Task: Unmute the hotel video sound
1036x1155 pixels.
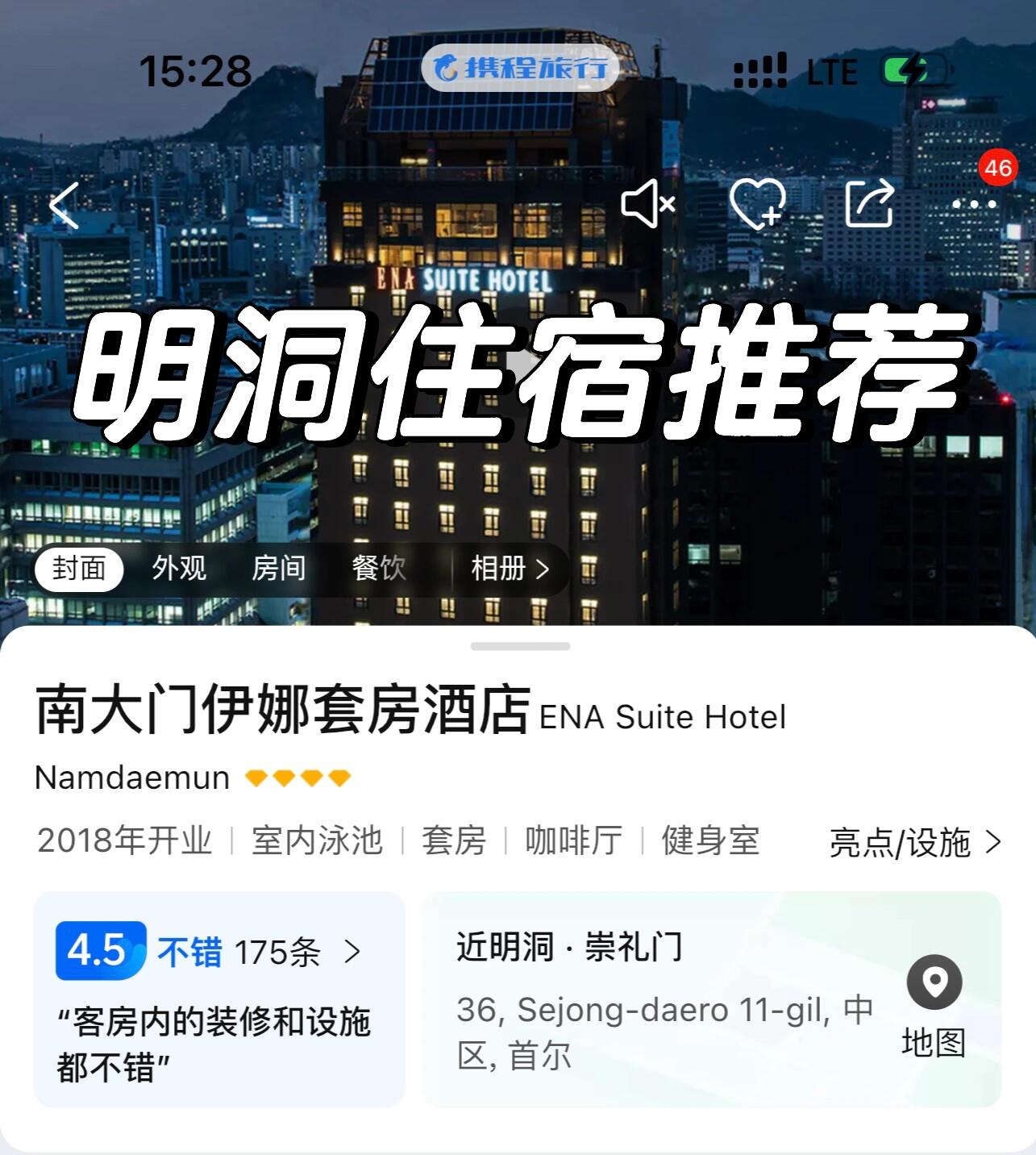Action: tap(647, 203)
